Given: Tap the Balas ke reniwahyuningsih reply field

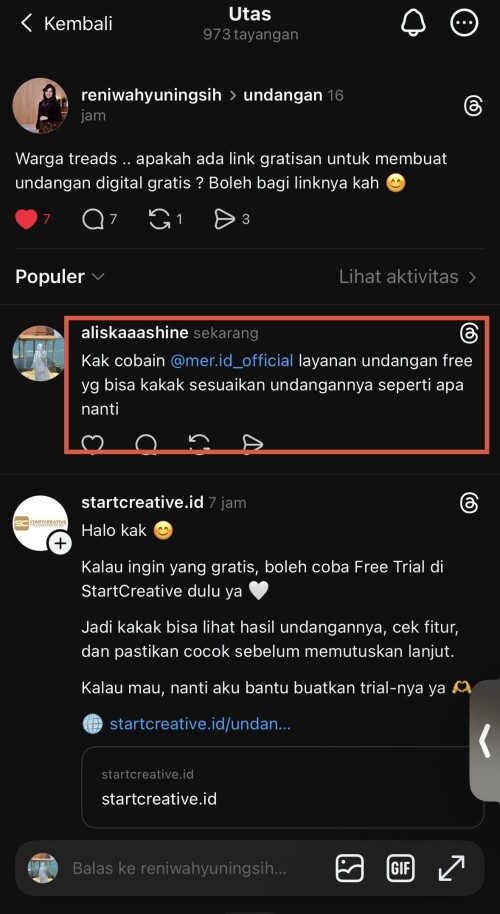Looking at the screenshot, I should (x=179, y=869).
